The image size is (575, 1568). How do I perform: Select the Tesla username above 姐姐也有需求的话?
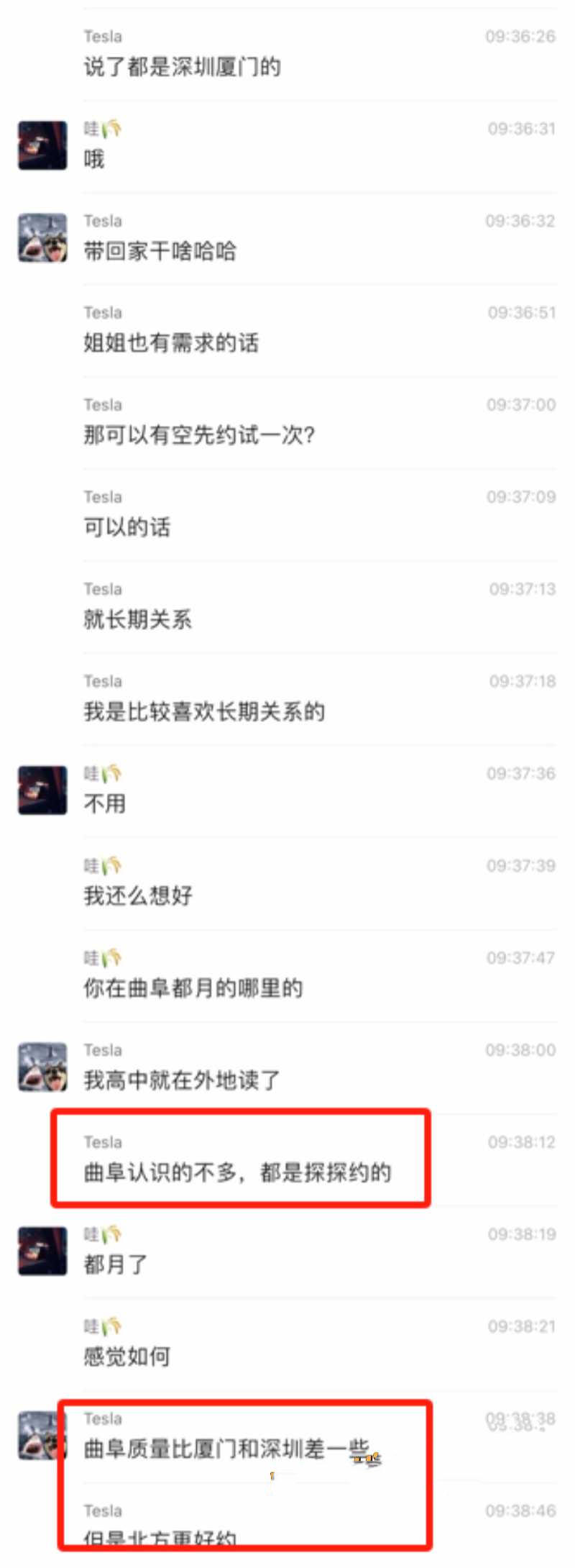(102, 312)
